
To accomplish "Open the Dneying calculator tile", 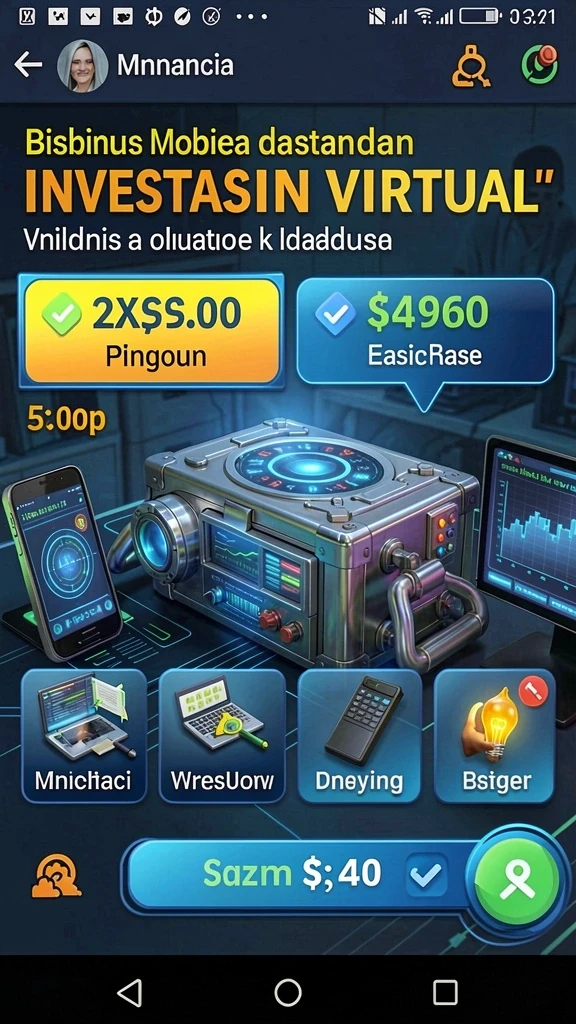I will pyautogui.click(x=359, y=735).
